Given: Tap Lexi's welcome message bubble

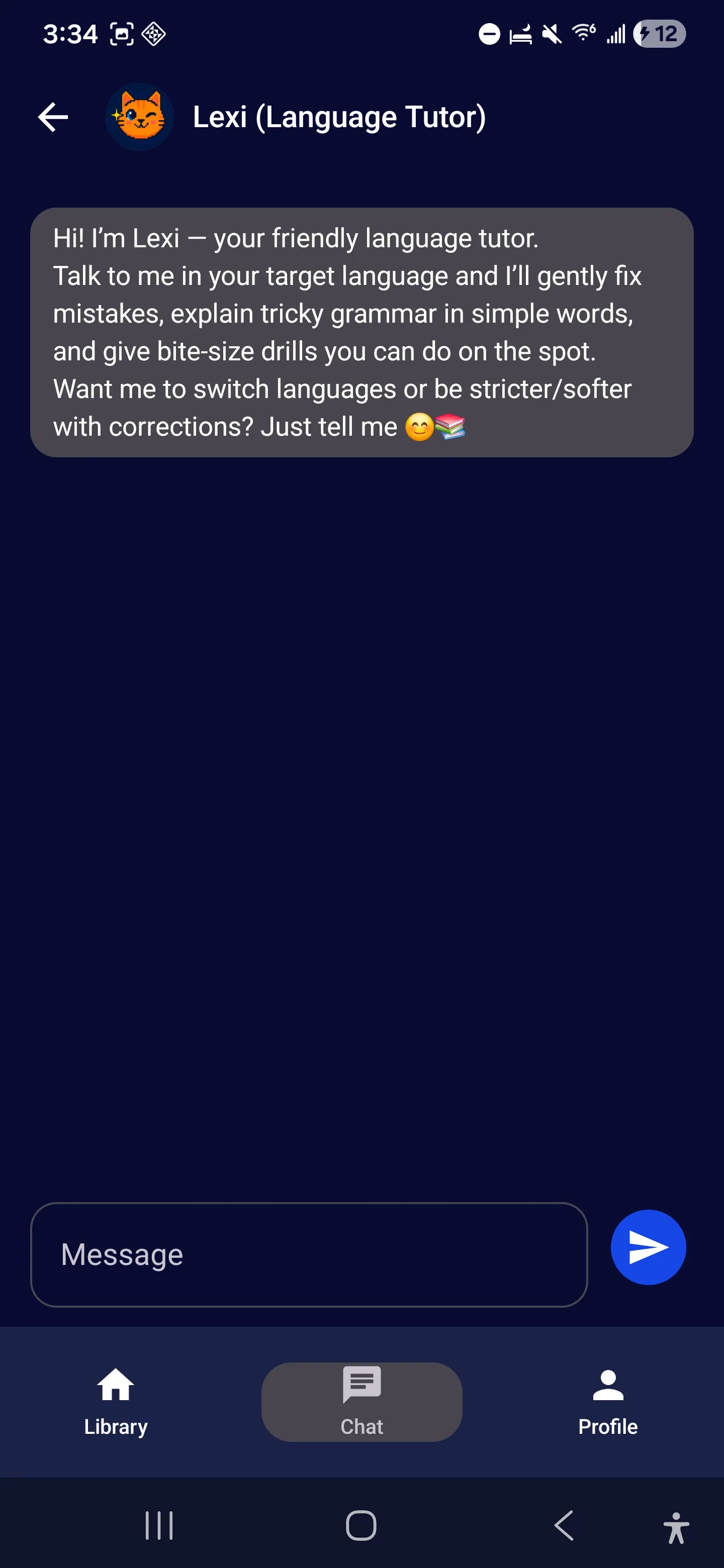Looking at the screenshot, I should click(360, 332).
